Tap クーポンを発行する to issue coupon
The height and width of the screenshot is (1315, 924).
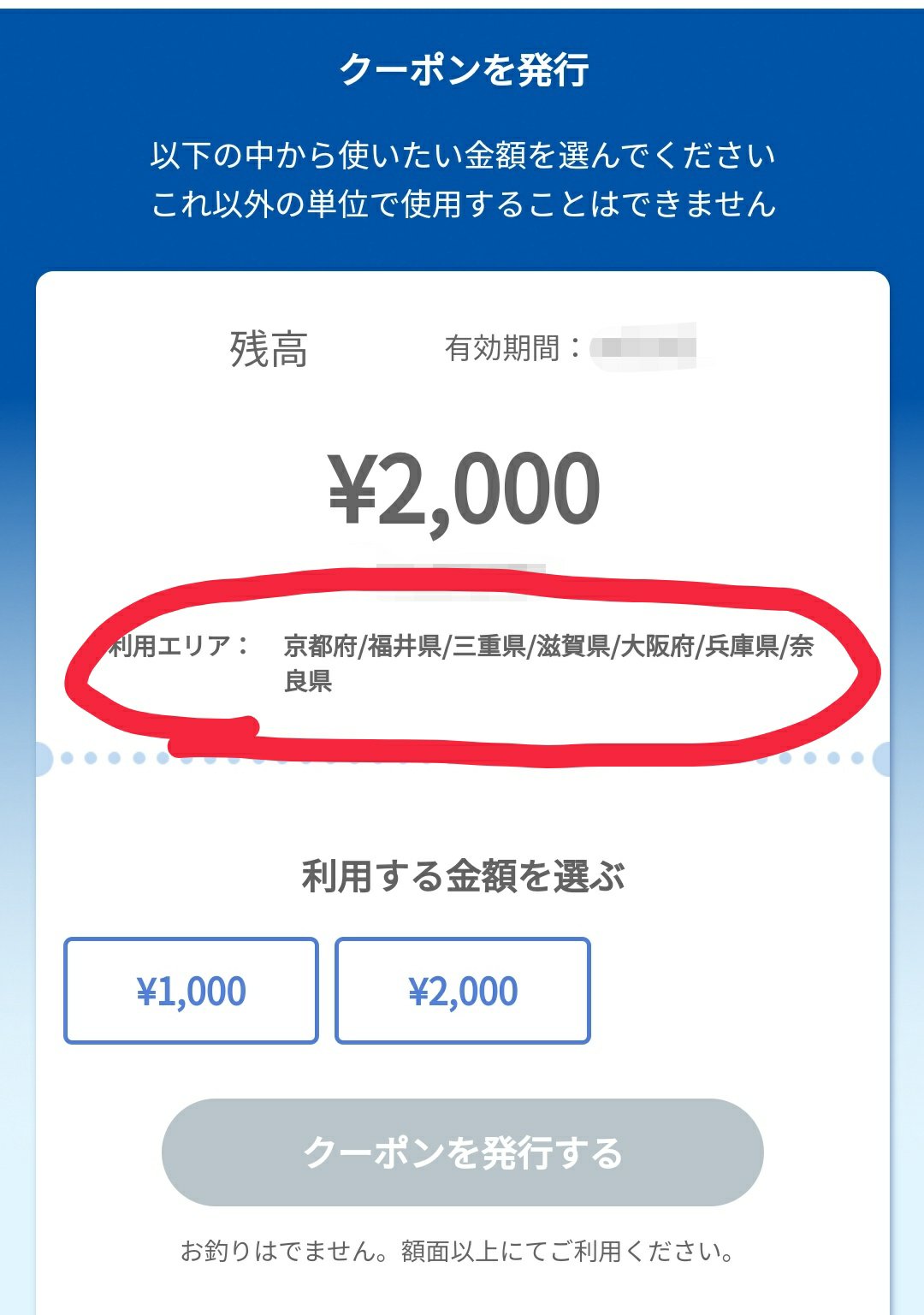(x=462, y=1152)
